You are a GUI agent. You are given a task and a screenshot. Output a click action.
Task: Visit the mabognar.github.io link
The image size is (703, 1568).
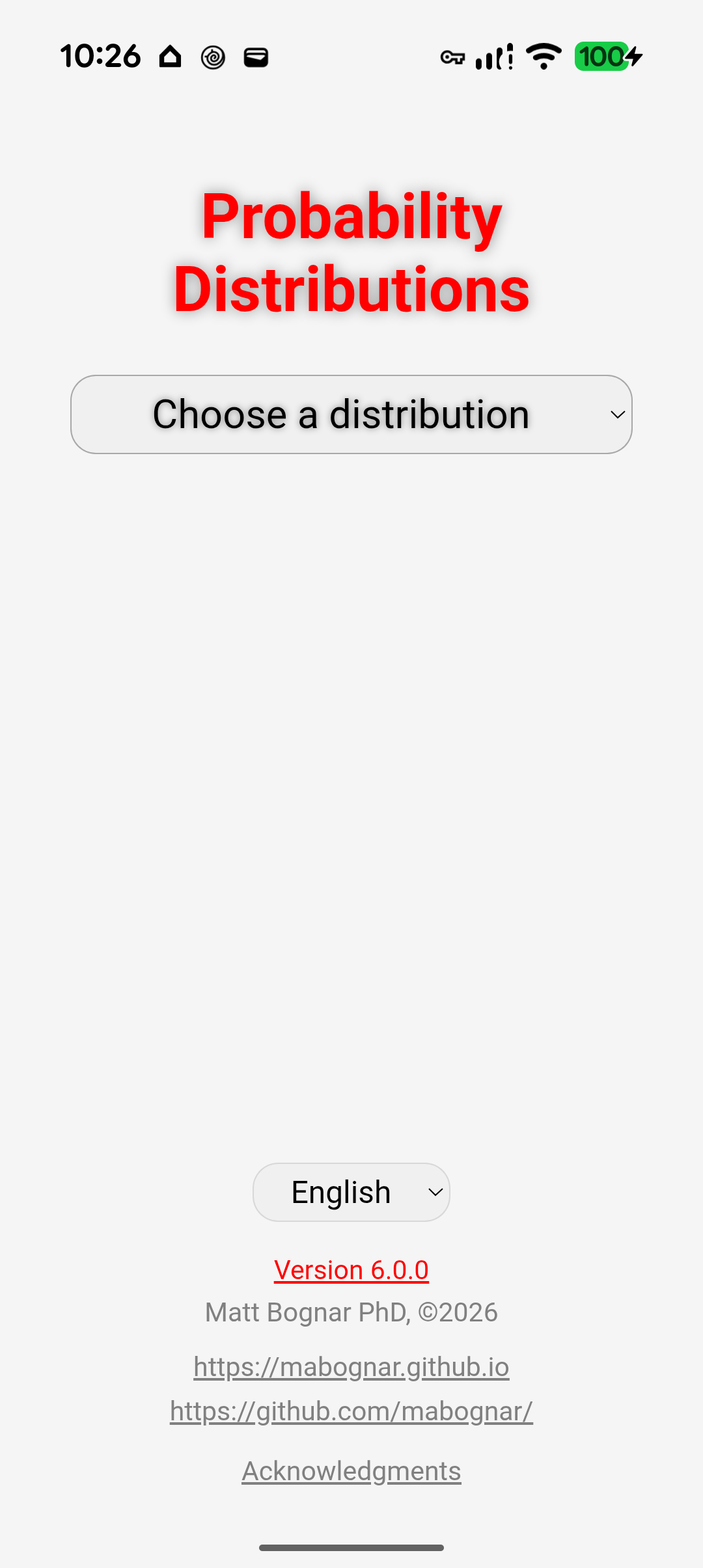click(x=351, y=1367)
